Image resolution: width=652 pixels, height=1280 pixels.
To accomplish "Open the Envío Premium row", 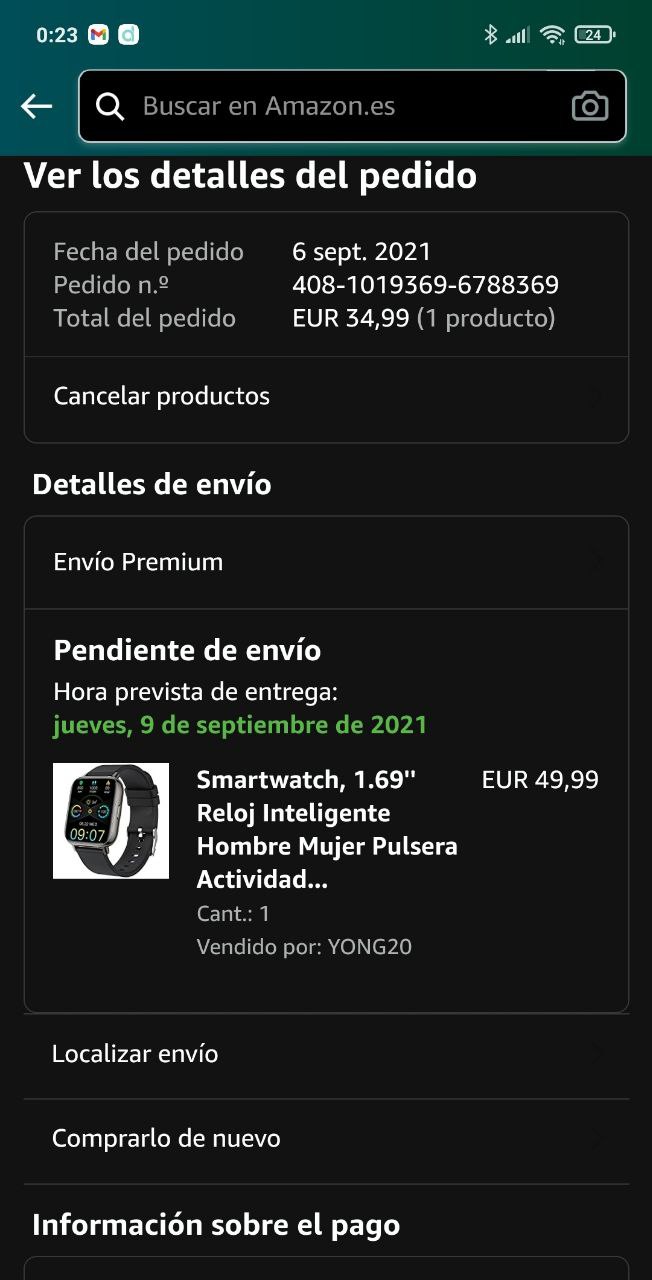I will point(326,562).
